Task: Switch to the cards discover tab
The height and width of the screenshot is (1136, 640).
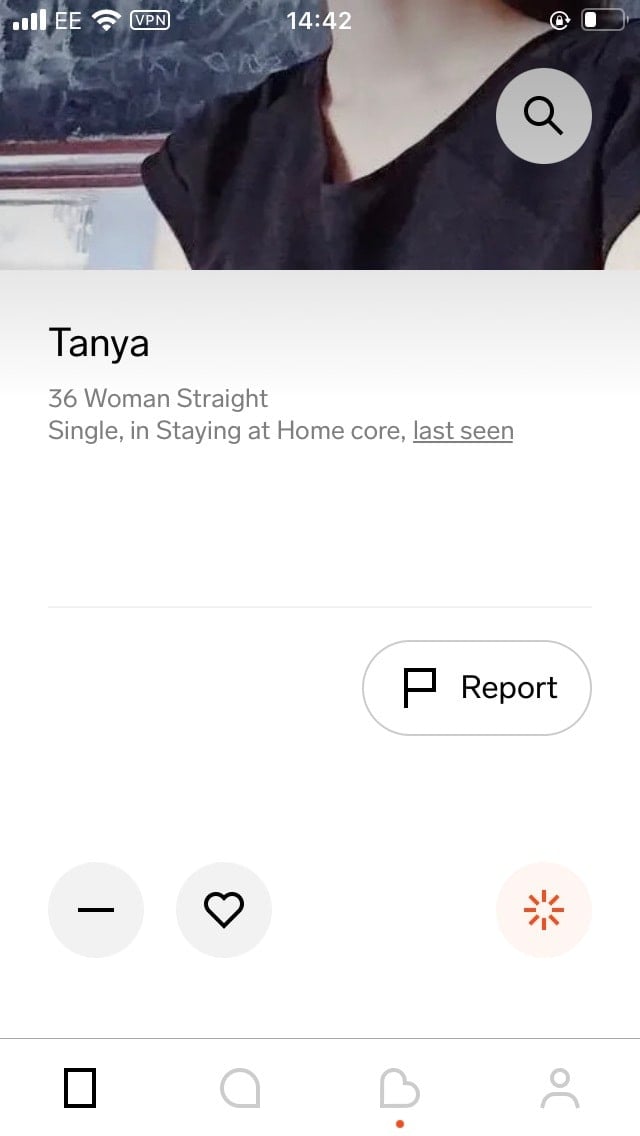Action: coord(80,1088)
